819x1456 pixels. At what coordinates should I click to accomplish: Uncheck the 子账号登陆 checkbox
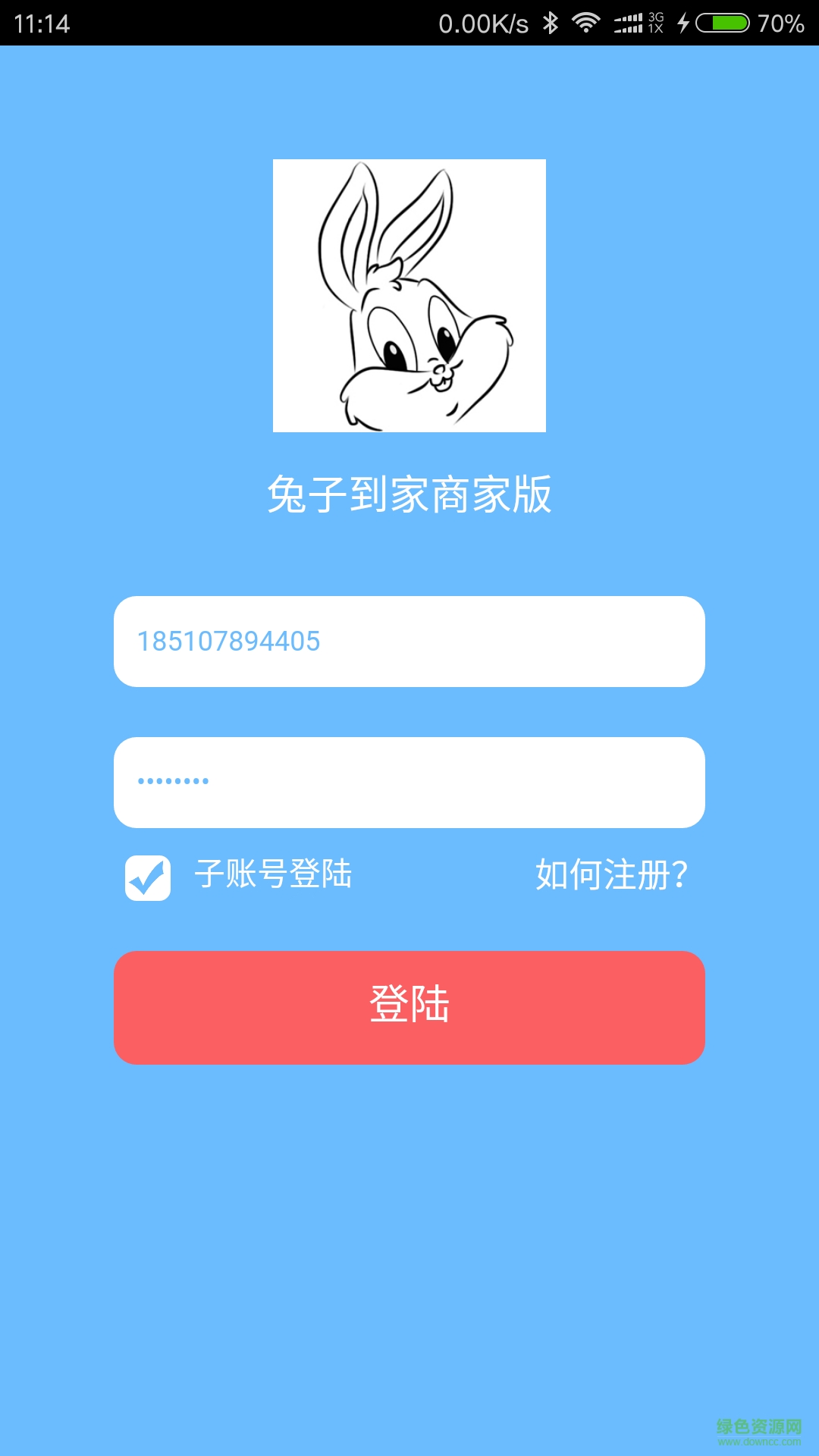(x=148, y=877)
